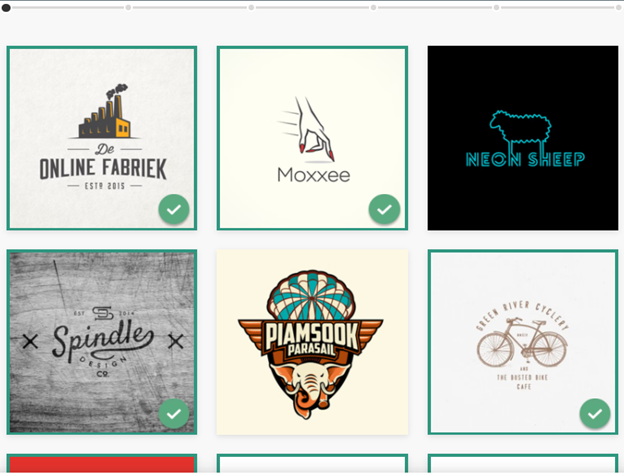Select the Neon Sheep logo tile
Image resolution: width=624 pixels, height=475 pixels.
pos(523,138)
